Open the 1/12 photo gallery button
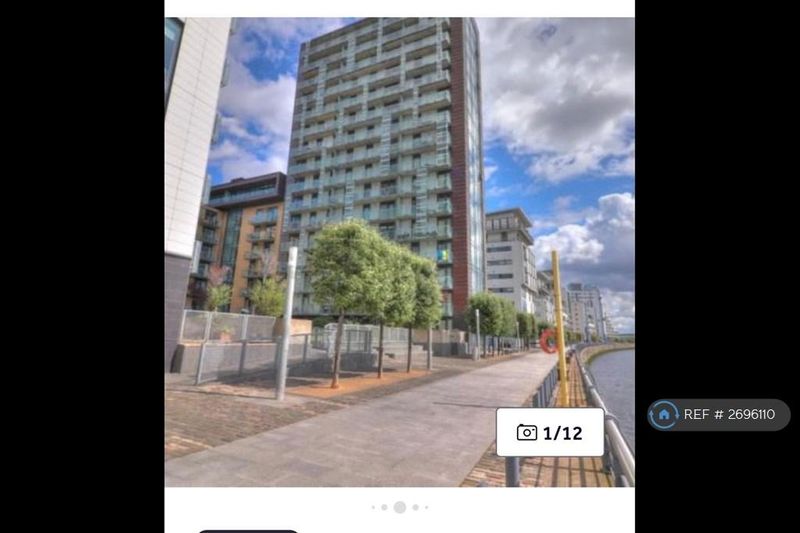Image resolution: width=800 pixels, height=533 pixels. coord(550,432)
